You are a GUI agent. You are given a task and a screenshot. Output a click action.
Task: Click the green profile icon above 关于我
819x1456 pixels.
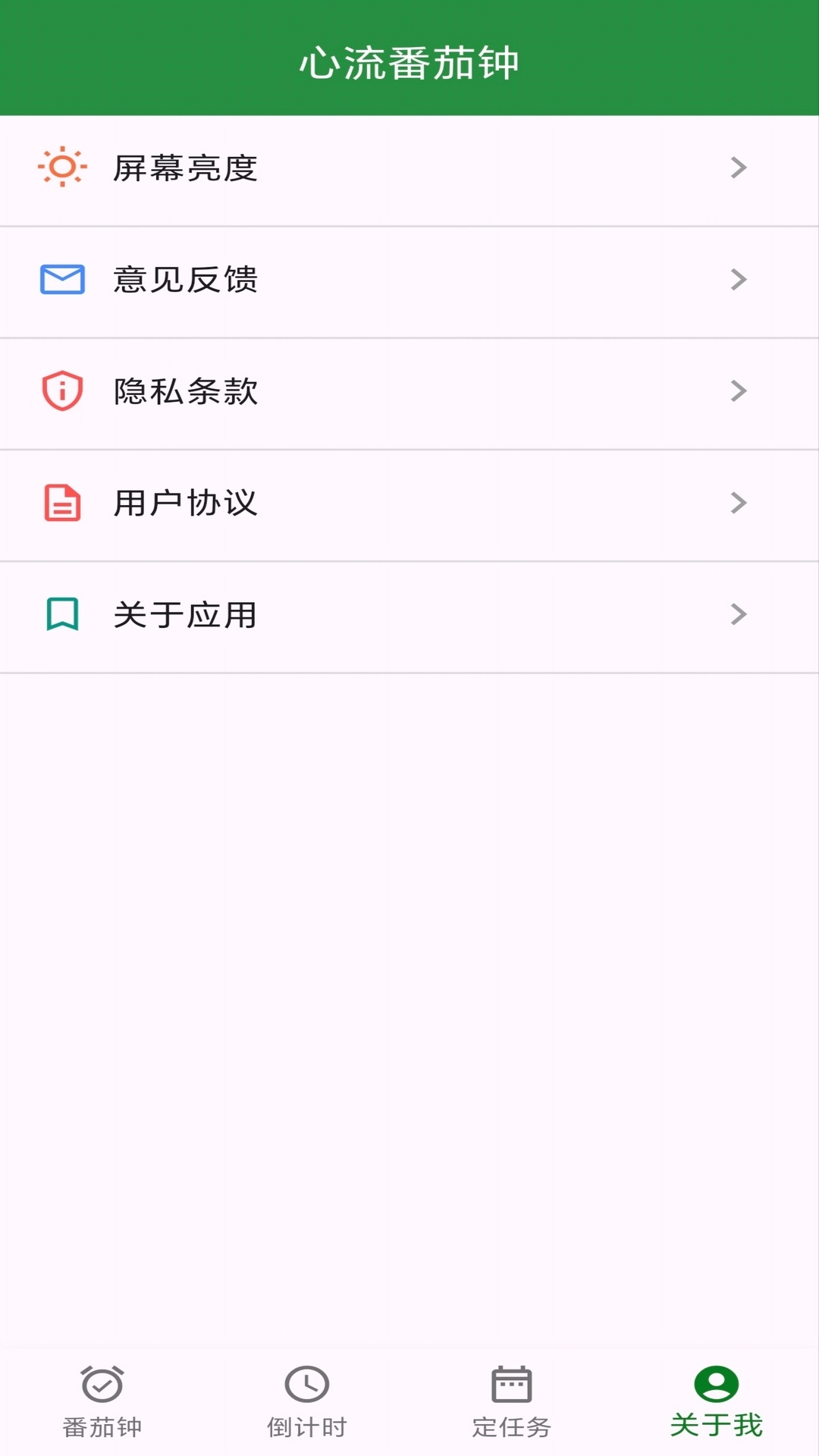coord(717,1383)
